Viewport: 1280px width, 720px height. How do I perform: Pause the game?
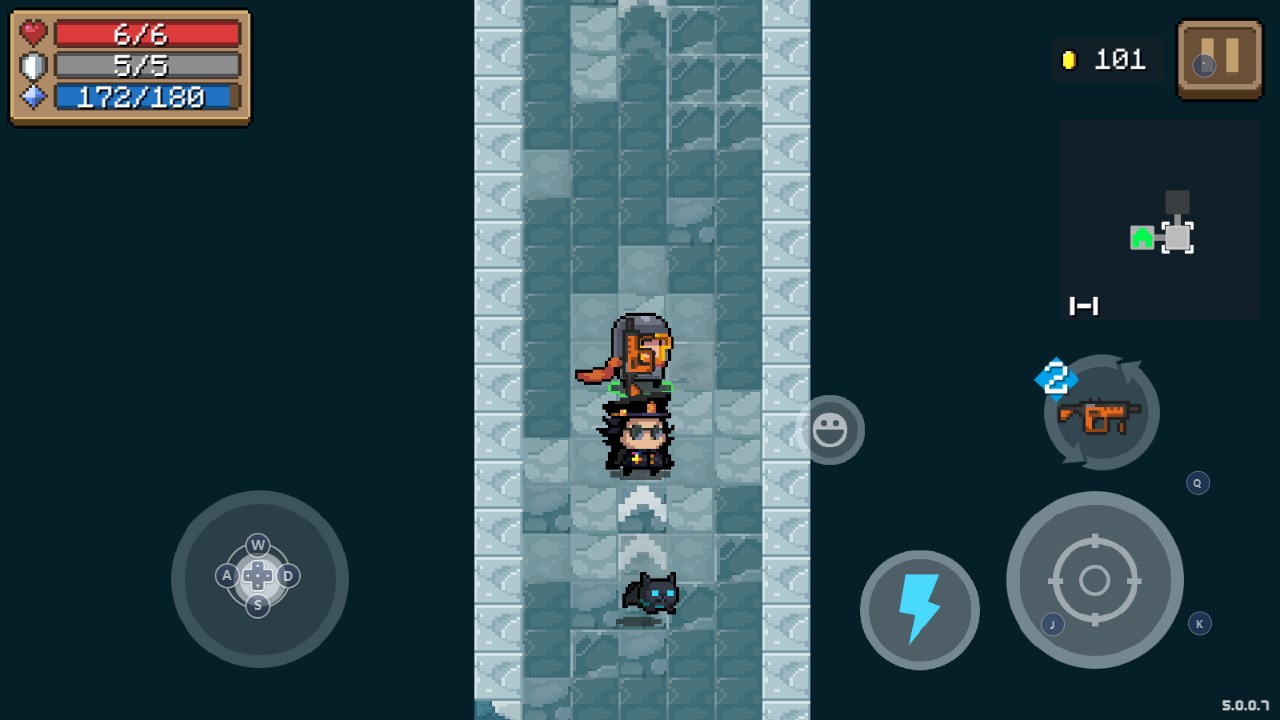[x=1220, y=59]
